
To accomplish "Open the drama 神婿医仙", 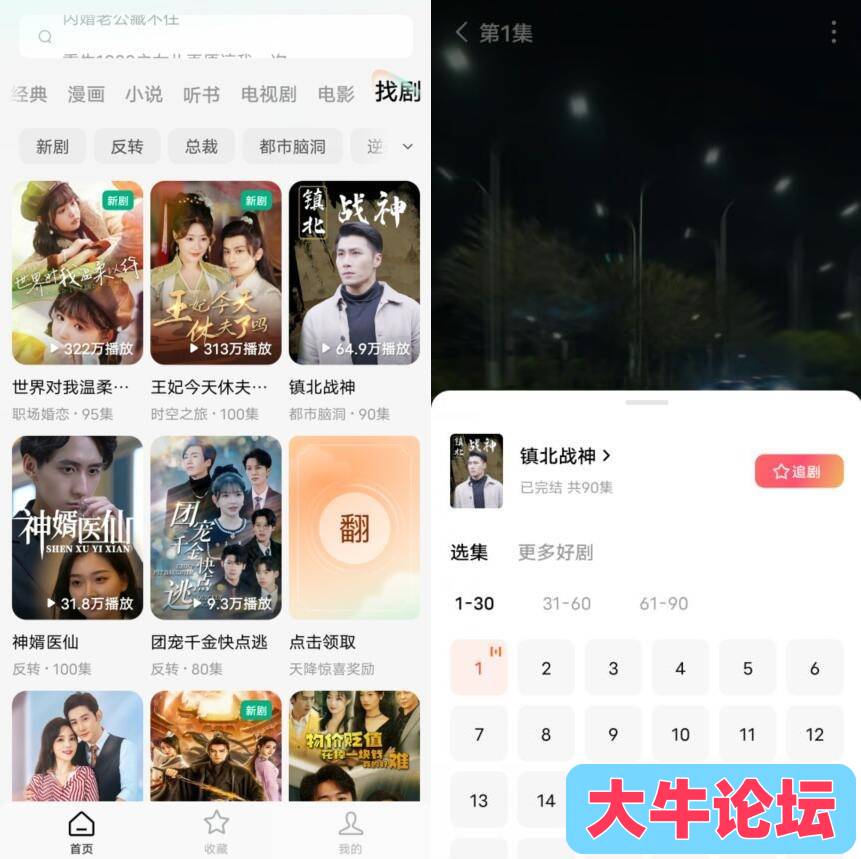I will tap(77, 528).
